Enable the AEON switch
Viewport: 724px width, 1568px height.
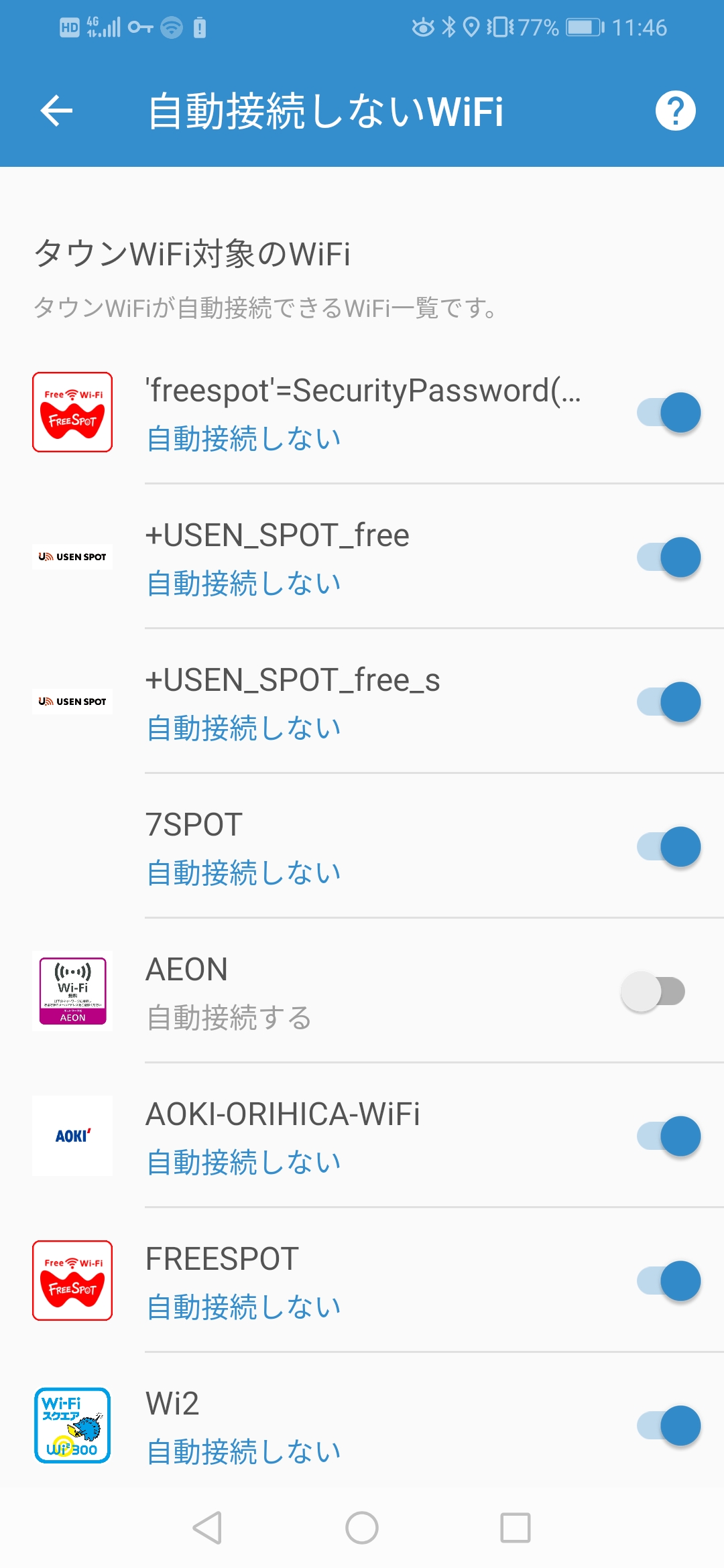click(654, 992)
